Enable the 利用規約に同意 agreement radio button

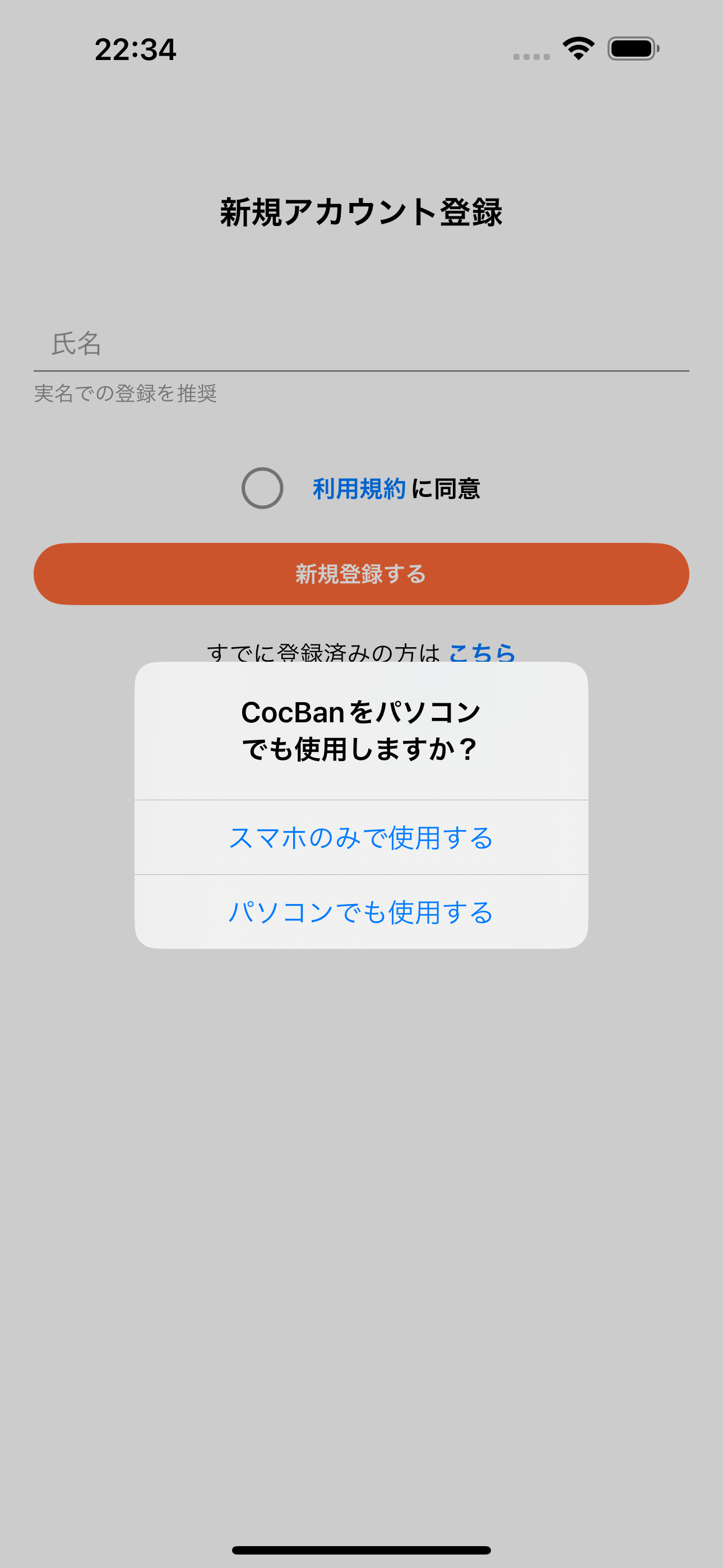pos(264,487)
